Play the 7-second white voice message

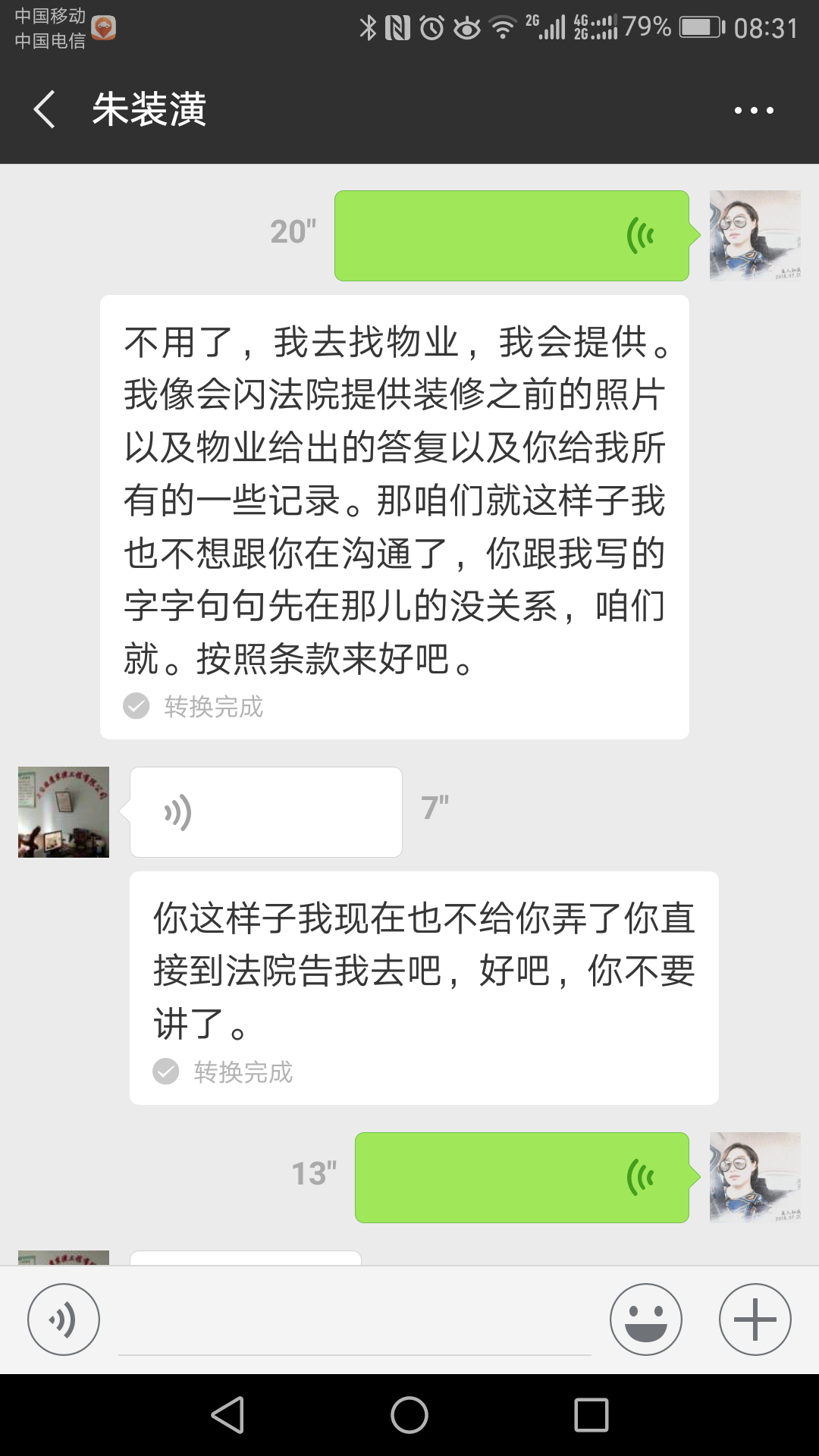(x=265, y=812)
